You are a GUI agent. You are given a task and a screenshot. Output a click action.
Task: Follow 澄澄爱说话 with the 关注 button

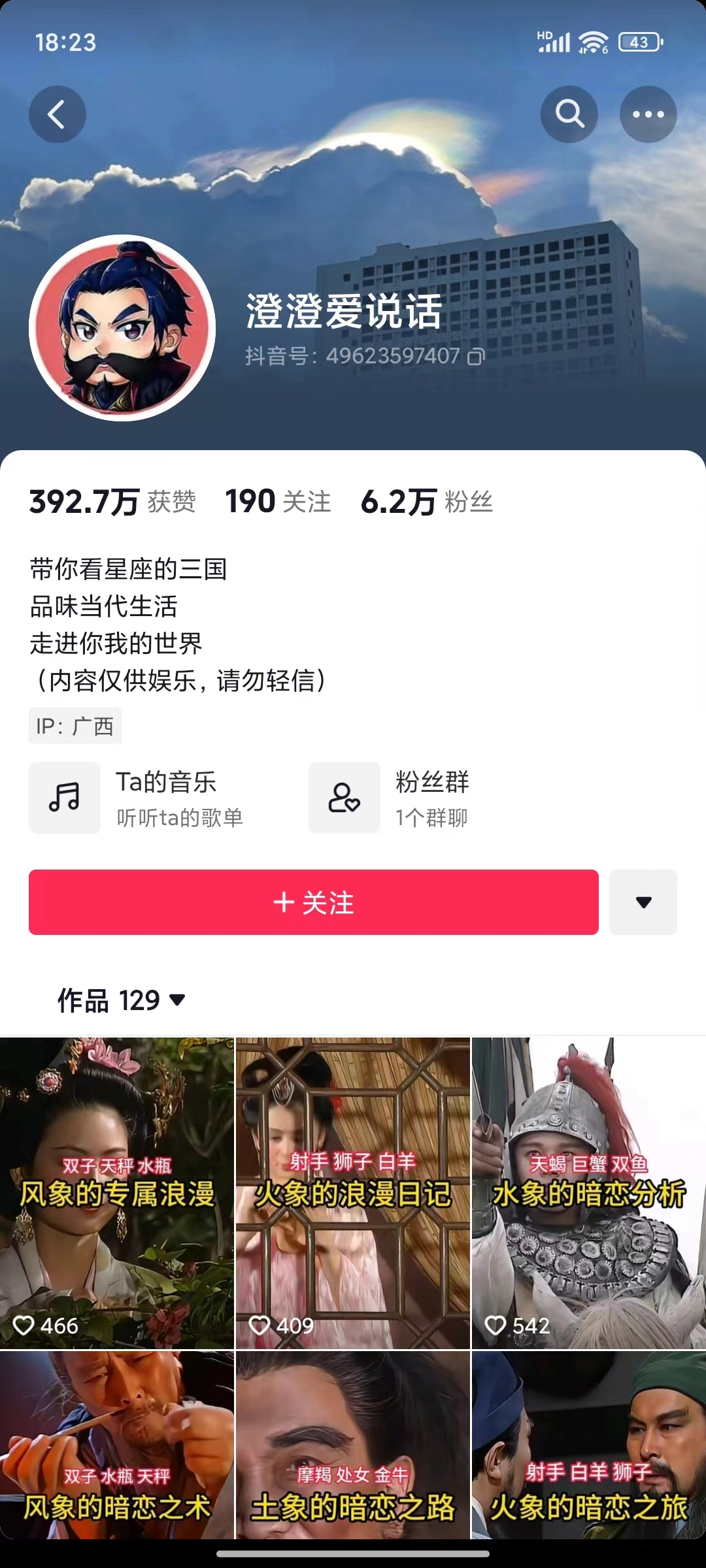pyautogui.click(x=314, y=902)
